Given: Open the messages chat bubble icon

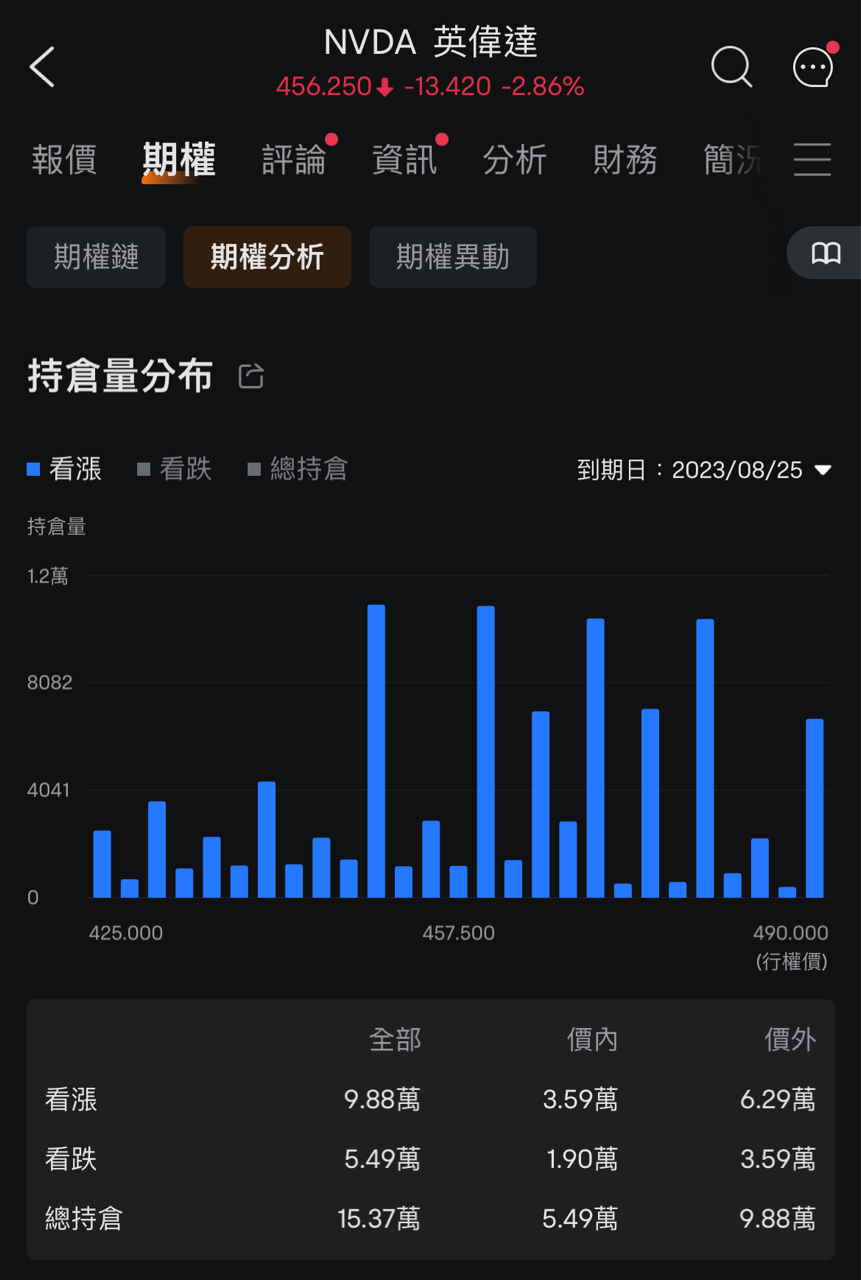Looking at the screenshot, I should pyautogui.click(x=813, y=68).
